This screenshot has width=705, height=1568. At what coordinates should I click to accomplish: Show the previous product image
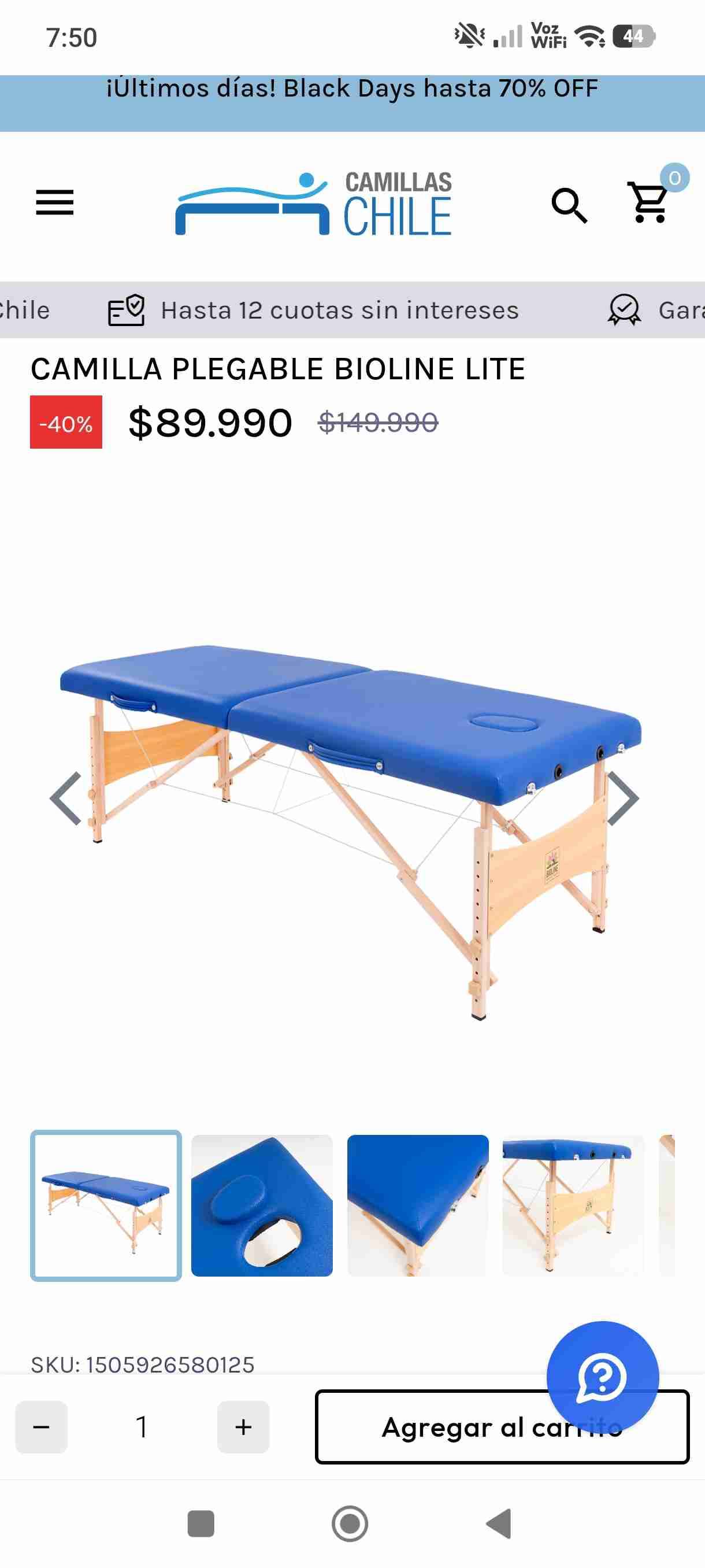pos(67,798)
